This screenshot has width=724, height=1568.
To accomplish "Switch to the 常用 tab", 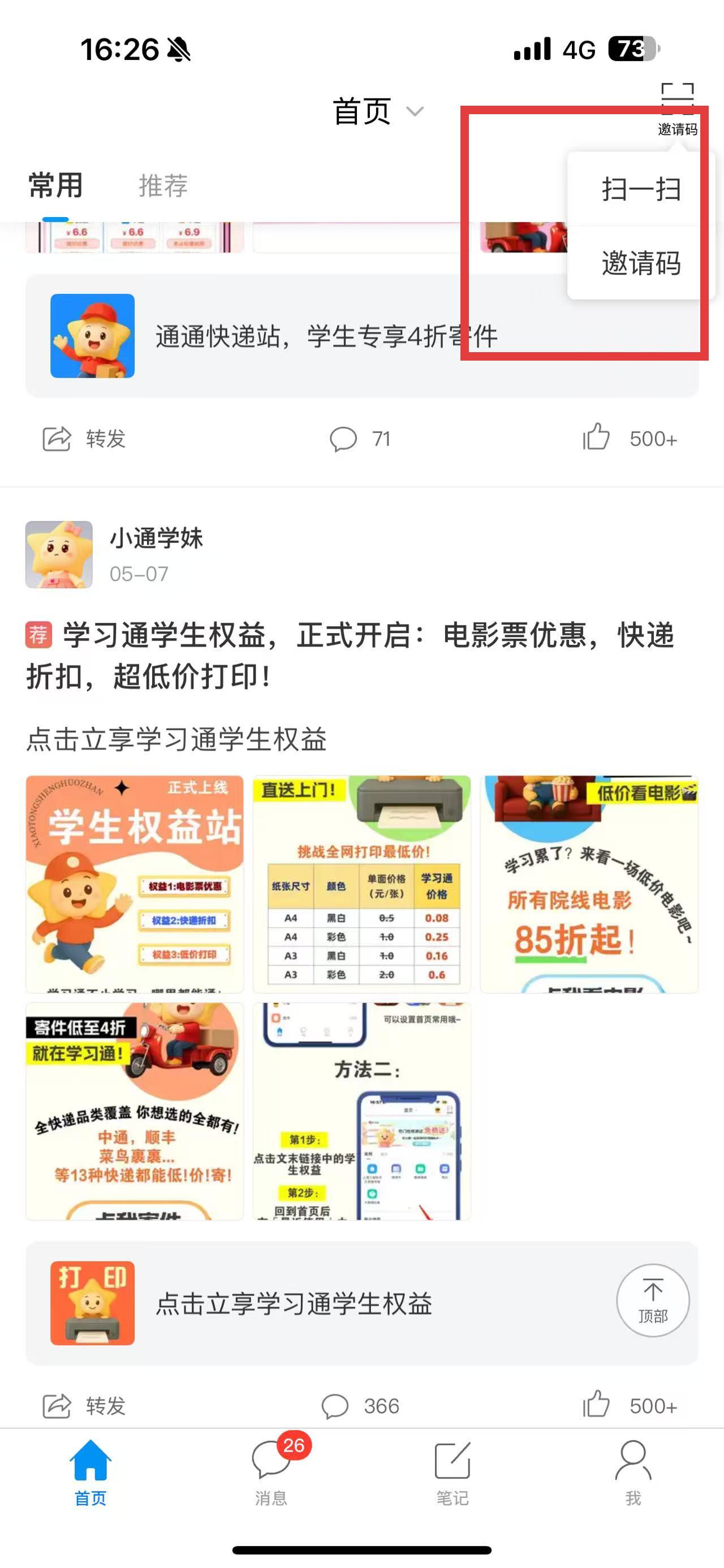I will coord(55,185).
